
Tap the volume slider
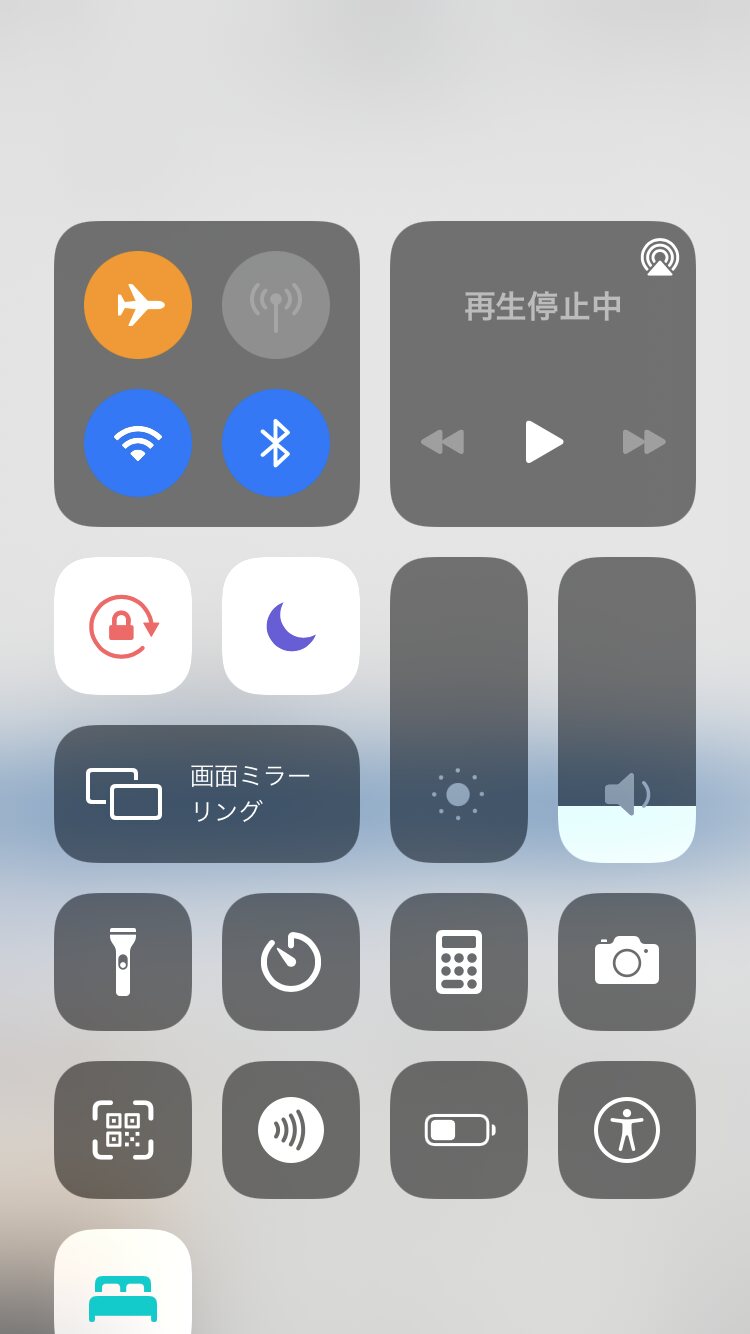tap(627, 710)
